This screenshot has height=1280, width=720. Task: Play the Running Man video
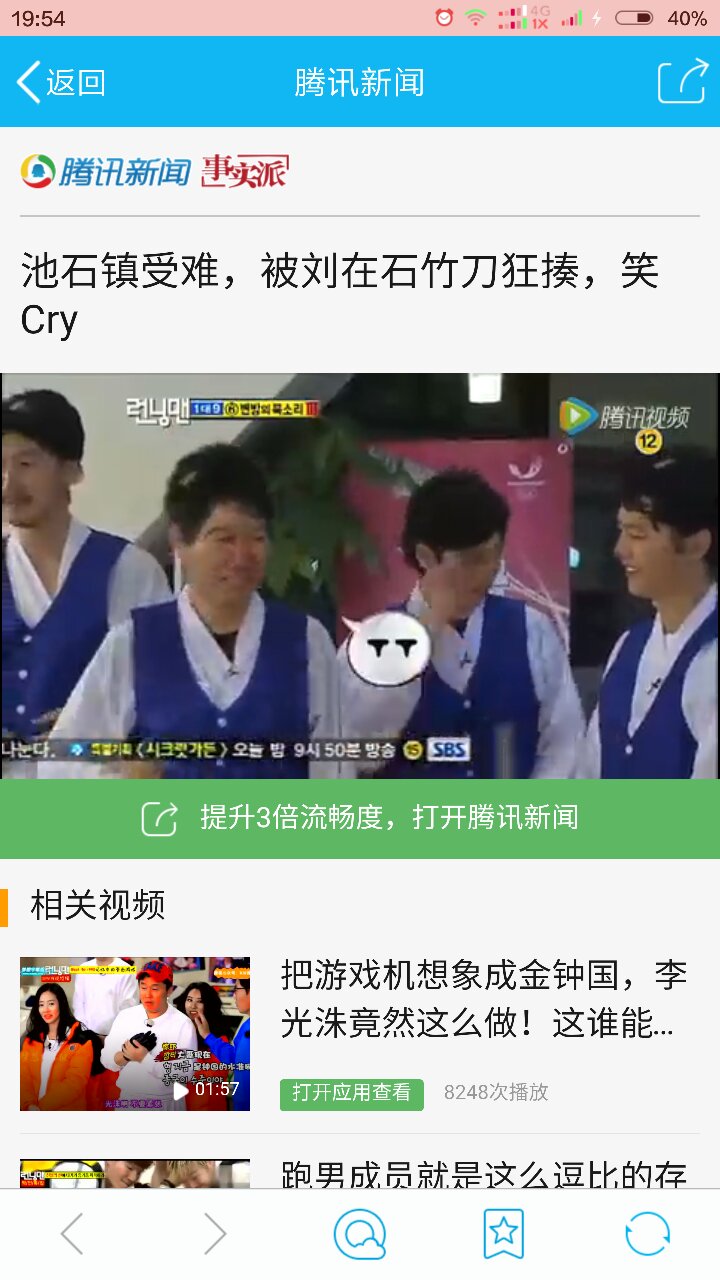point(360,576)
